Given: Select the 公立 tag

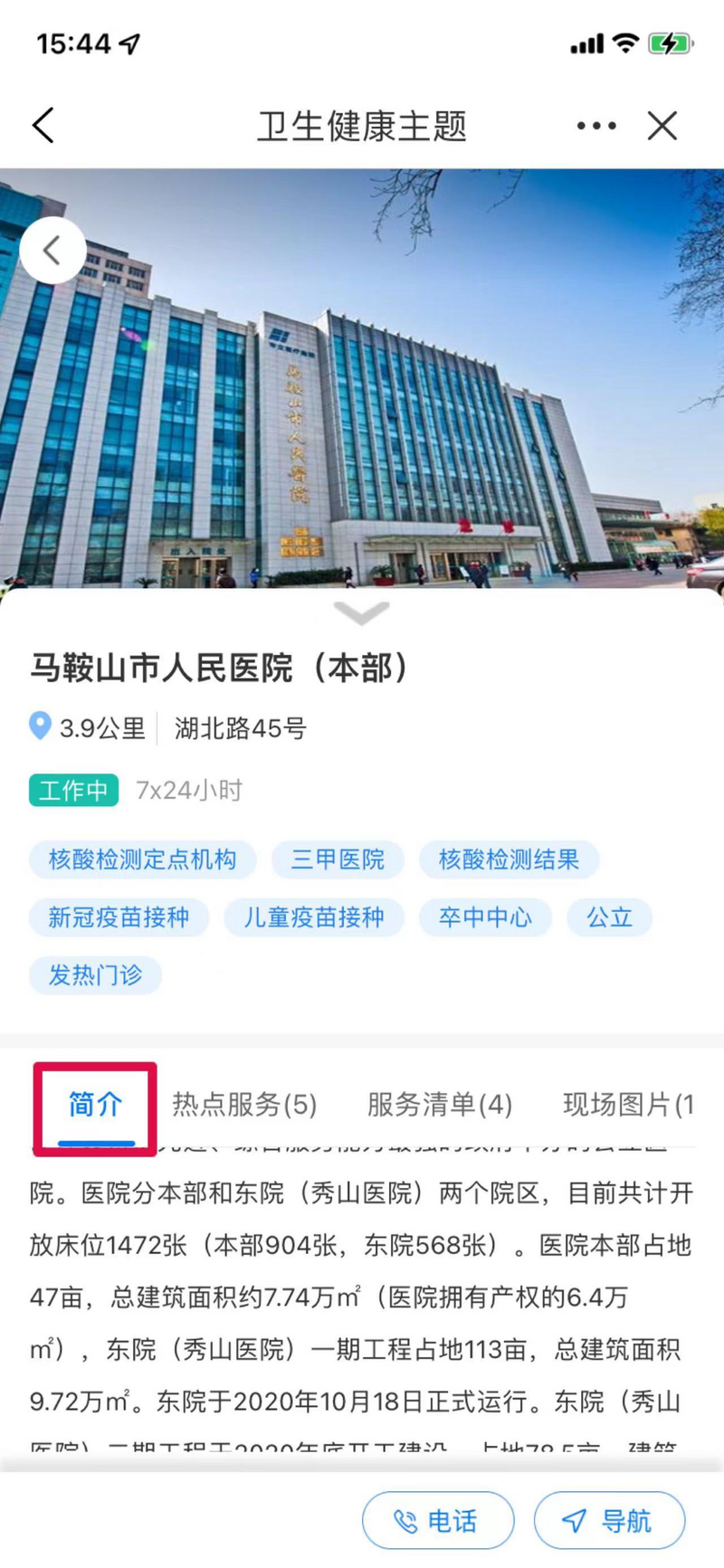Looking at the screenshot, I should [x=609, y=917].
